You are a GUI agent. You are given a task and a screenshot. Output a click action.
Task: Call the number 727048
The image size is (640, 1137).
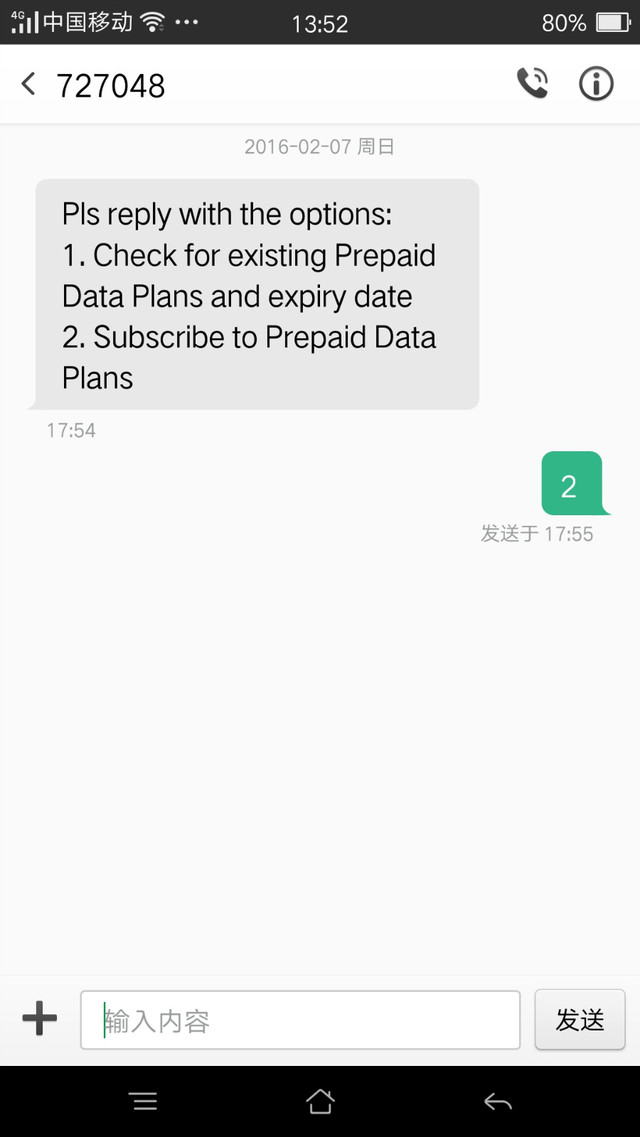(x=532, y=83)
